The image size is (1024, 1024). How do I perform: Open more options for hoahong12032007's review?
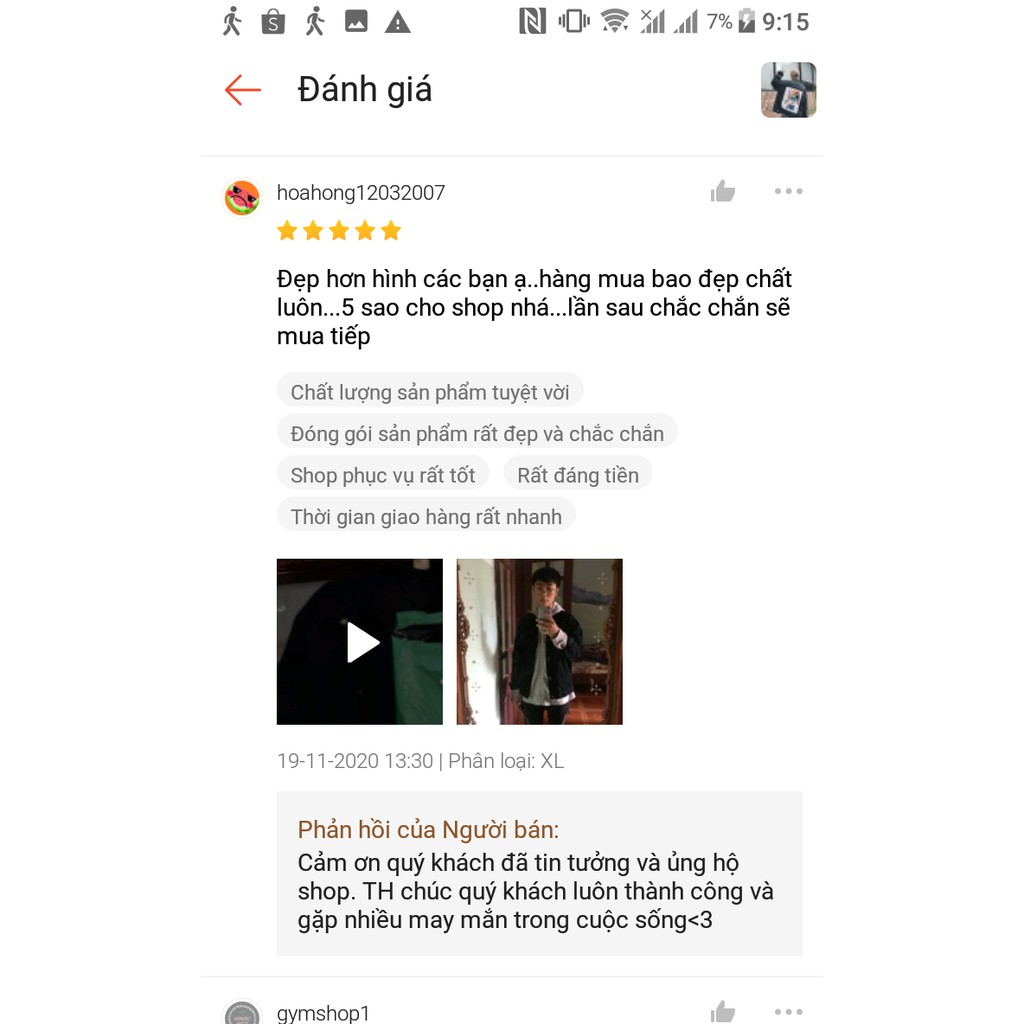(x=788, y=192)
